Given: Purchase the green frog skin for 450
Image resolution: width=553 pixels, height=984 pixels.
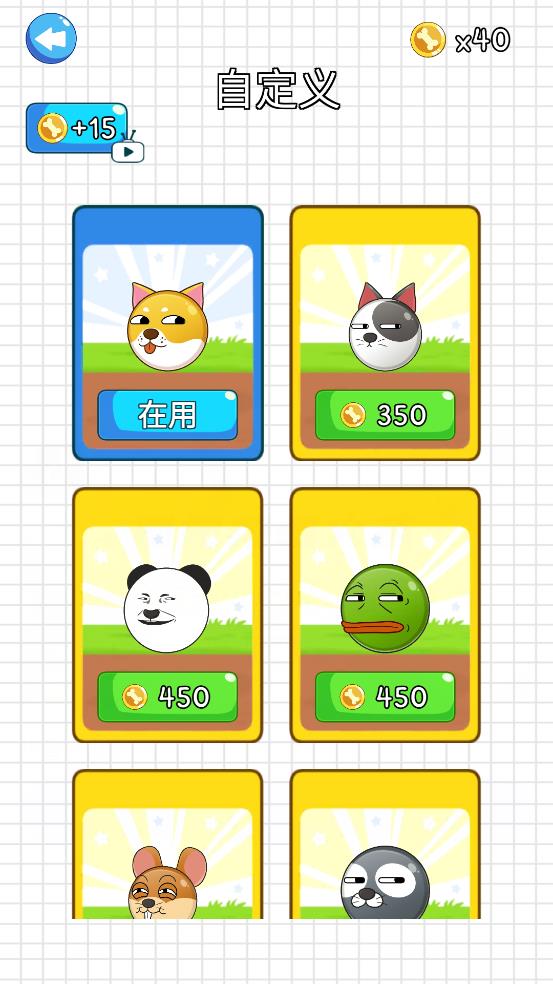Looking at the screenshot, I should 385,697.
